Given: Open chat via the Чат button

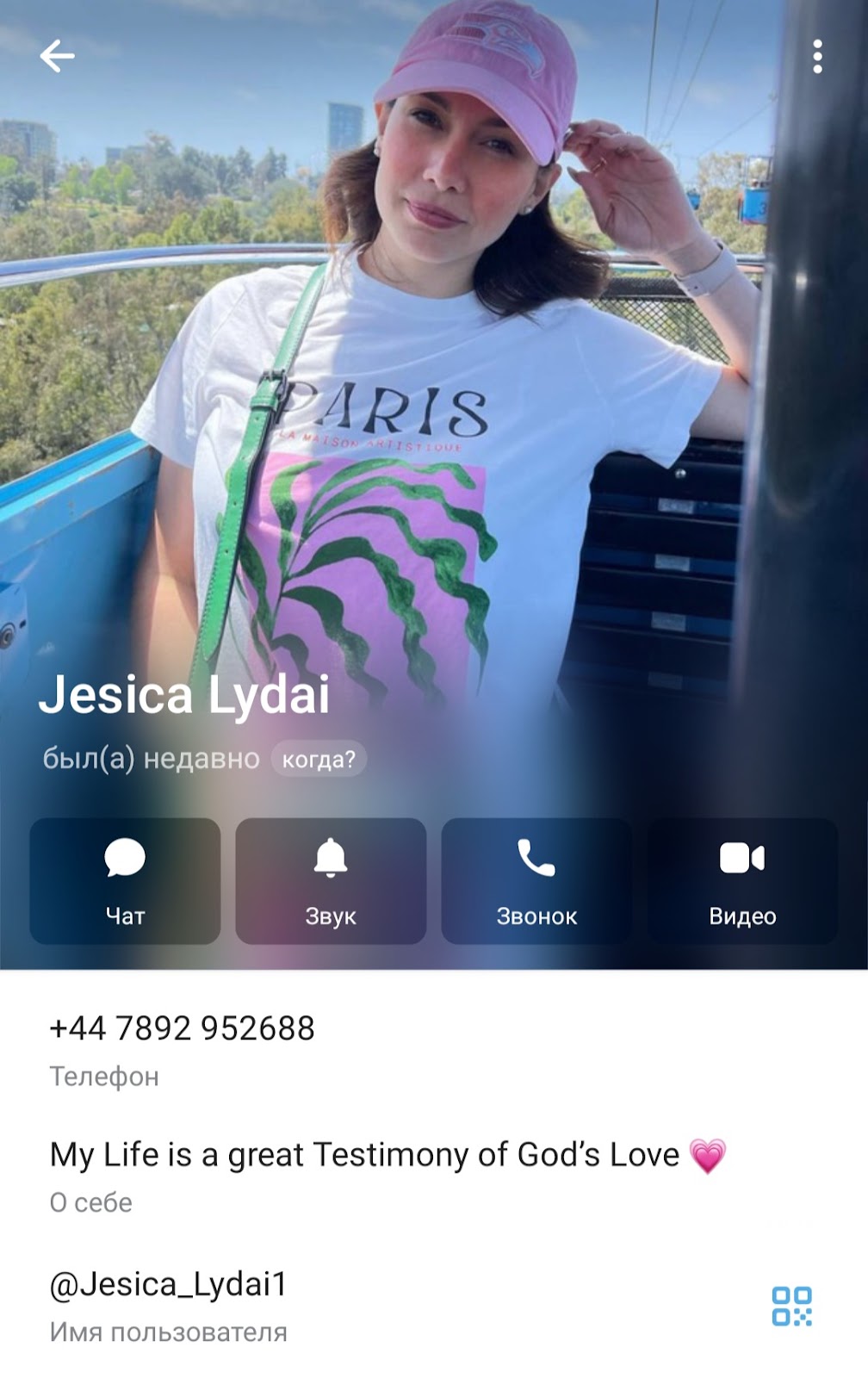Looking at the screenshot, I should pyautogui.click(x=125, y=880).
